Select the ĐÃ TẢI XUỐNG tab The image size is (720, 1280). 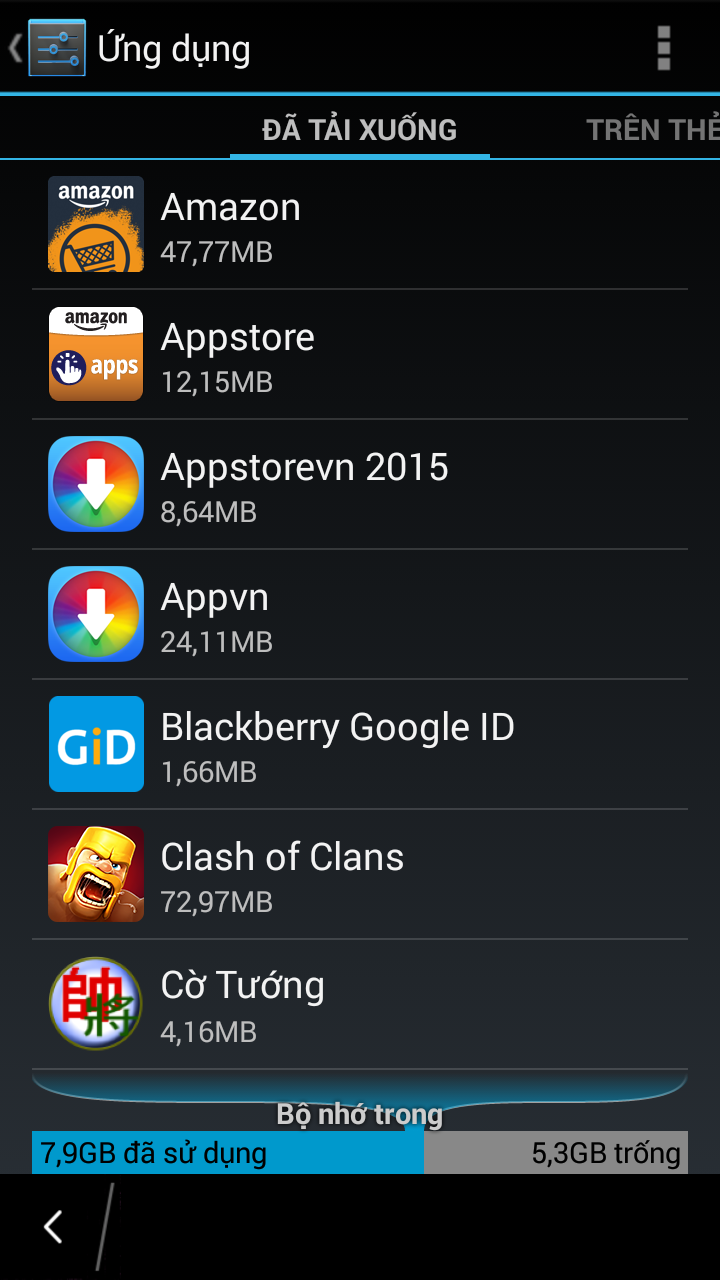click(360, 130)
